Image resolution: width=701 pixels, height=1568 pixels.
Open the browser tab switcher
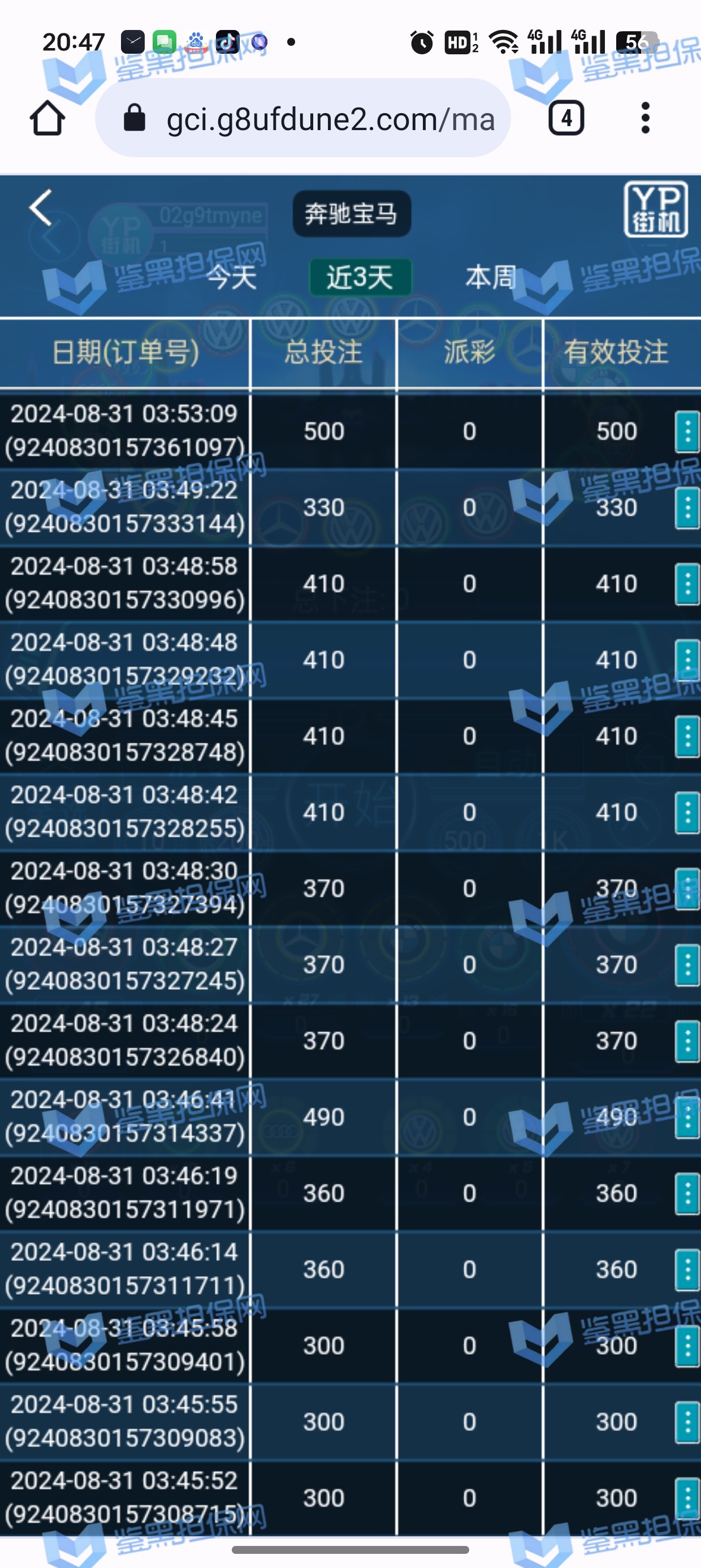pos(566,118)
